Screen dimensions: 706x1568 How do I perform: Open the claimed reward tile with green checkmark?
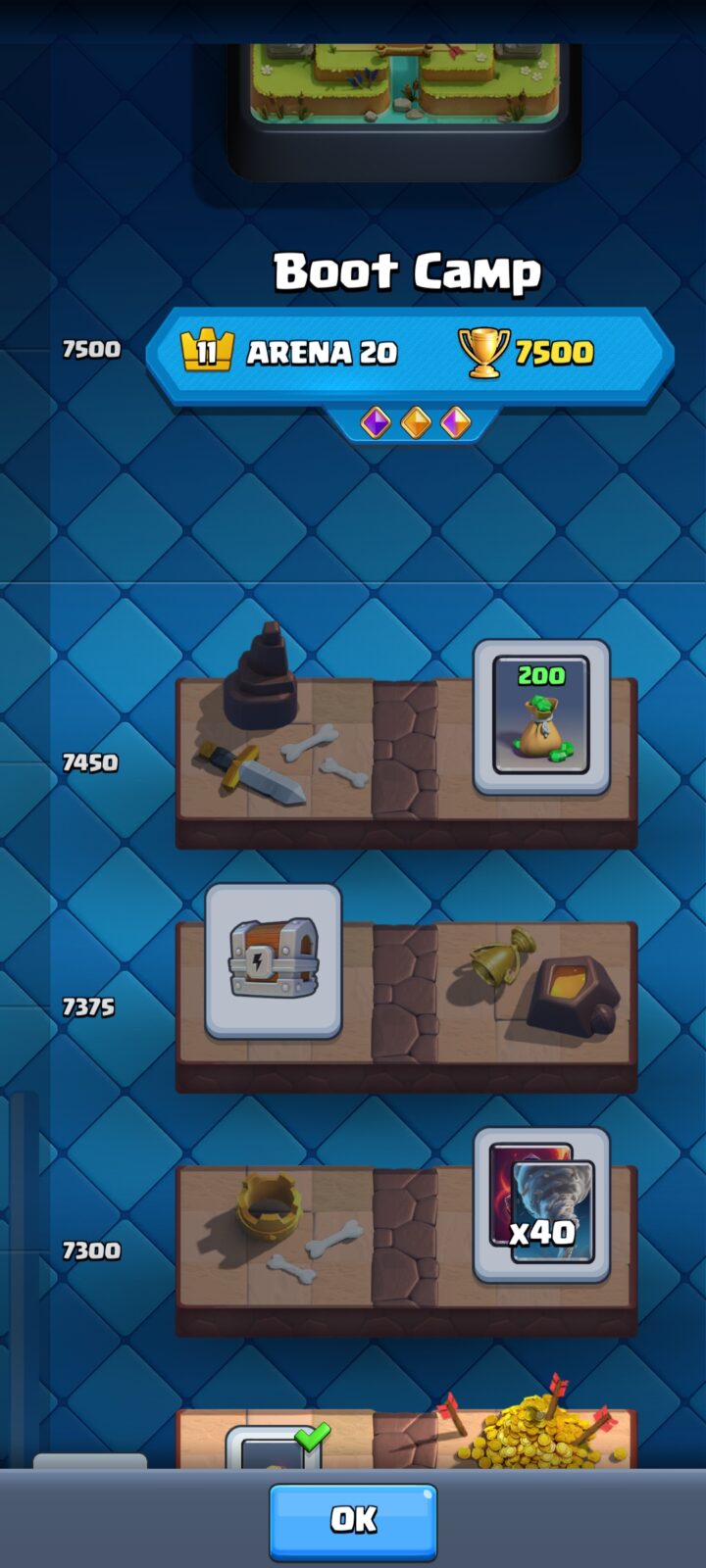coord(275,1447)
